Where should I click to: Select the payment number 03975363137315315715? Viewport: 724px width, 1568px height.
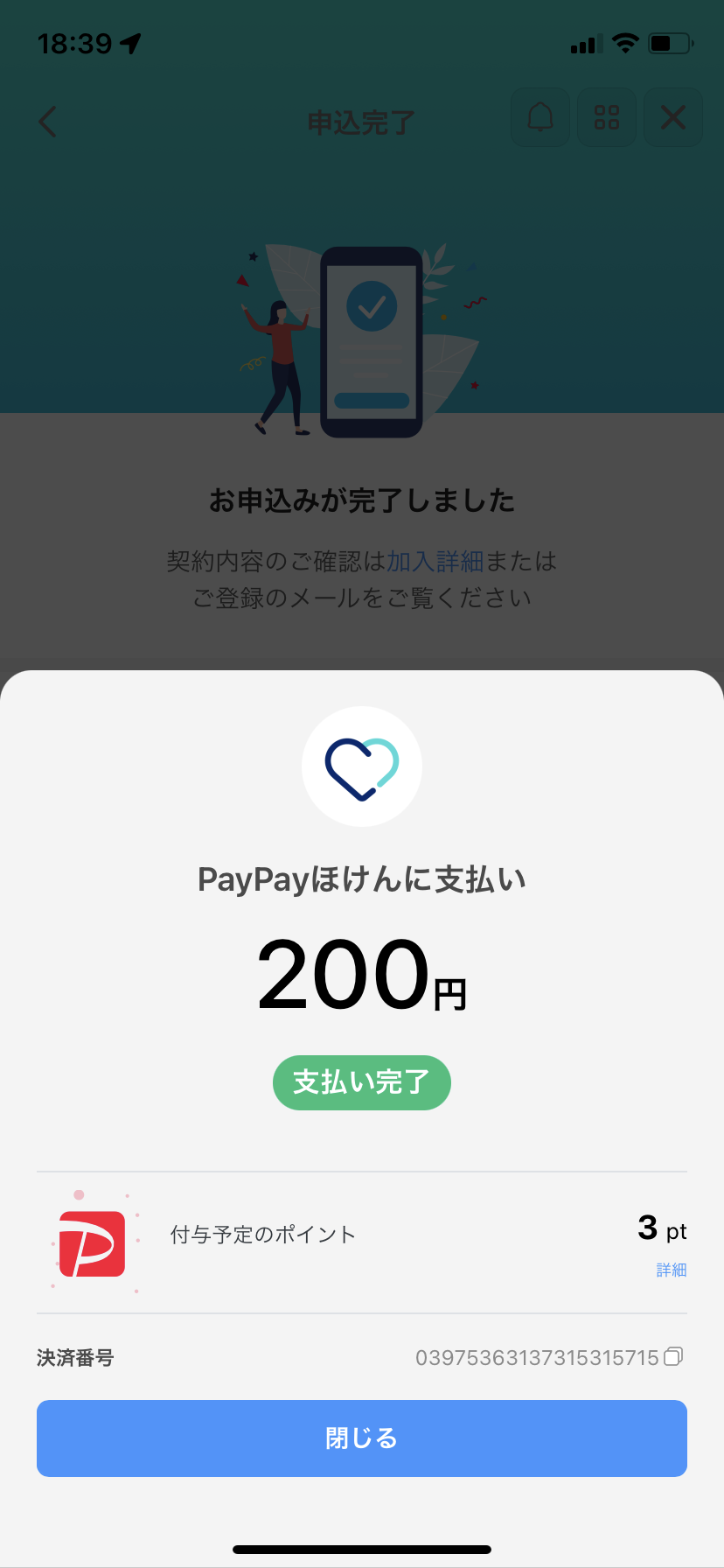tap(536, 1357)
